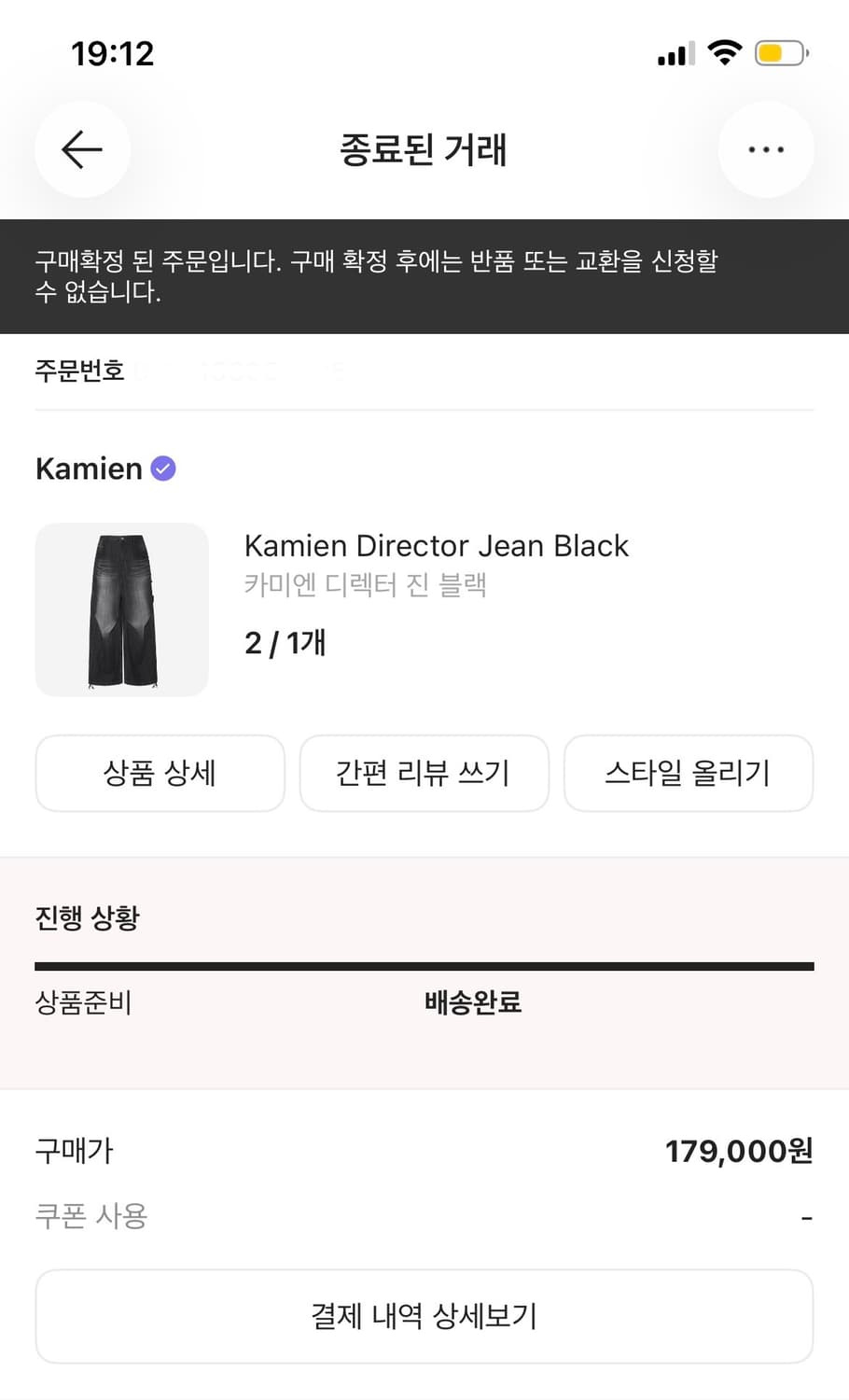The width and height of the screenshot is (849, 1400).
Task: Tap the back arrow to exit order details
Action: pyautogui.click(x=82, y=149)
